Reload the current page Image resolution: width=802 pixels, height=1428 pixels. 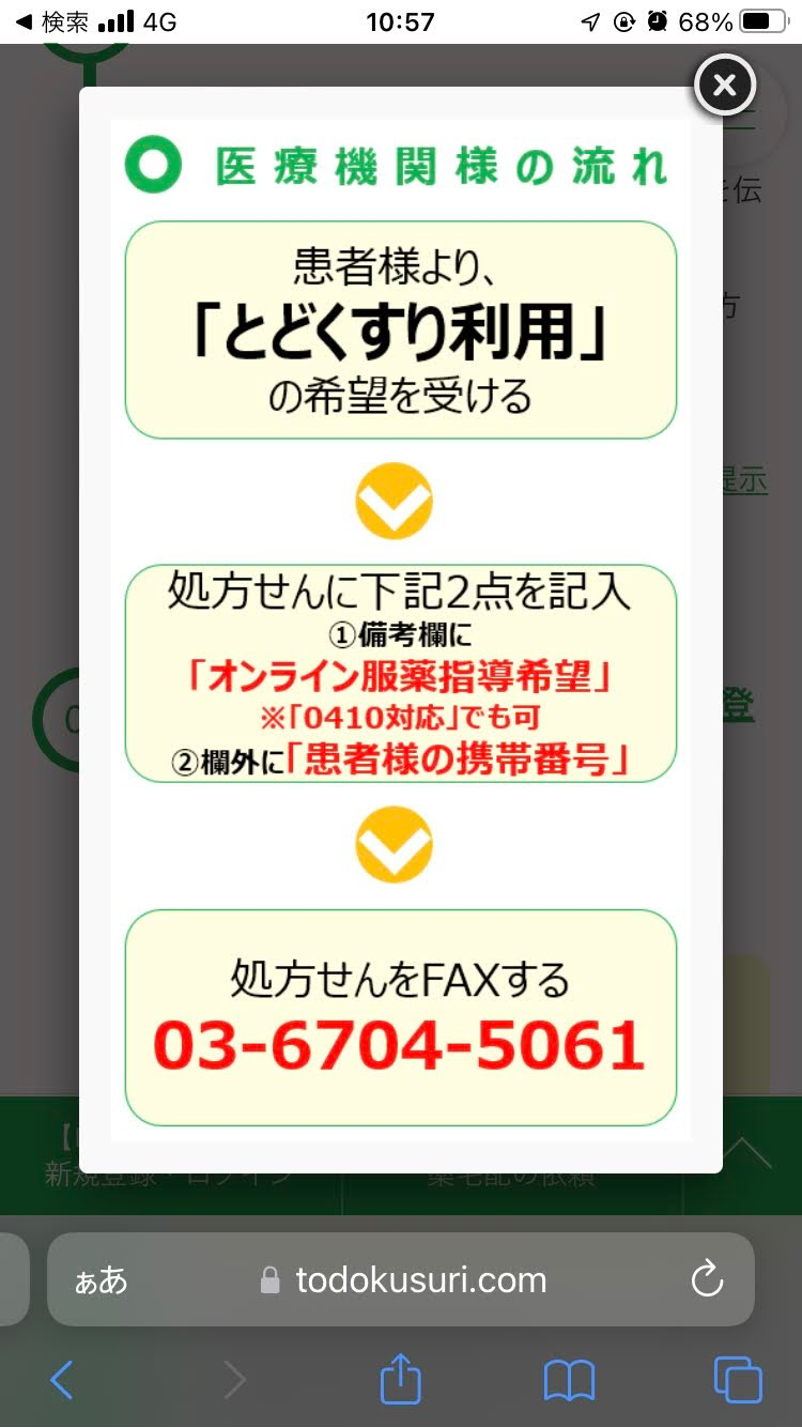tap(707, 1279)
